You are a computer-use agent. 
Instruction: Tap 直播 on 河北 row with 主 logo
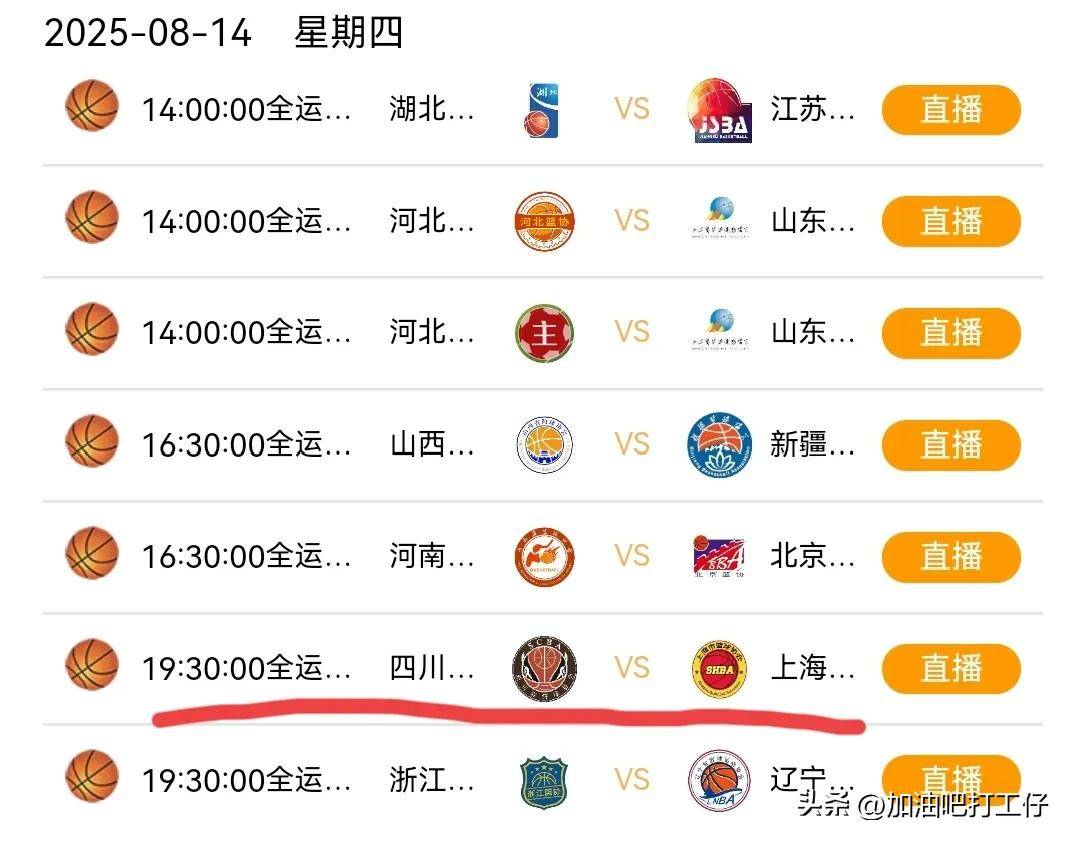950,333
